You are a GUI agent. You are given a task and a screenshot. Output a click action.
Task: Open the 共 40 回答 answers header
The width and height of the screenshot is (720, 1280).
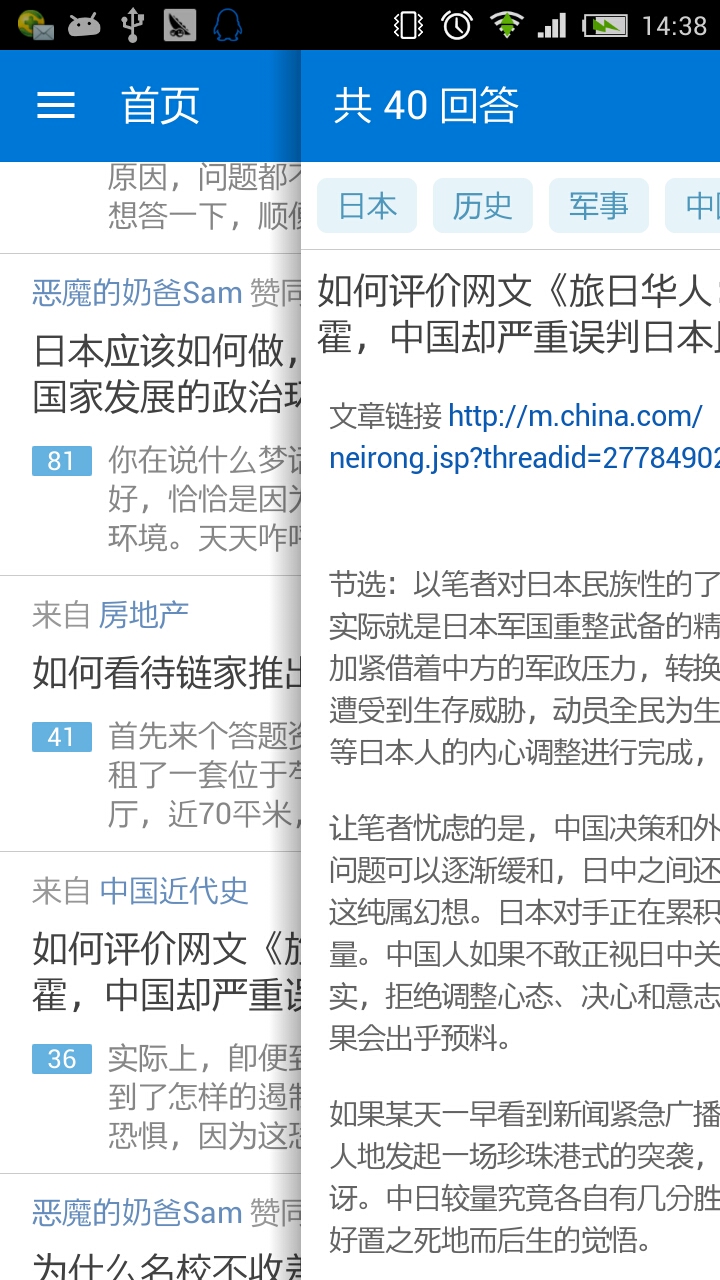point(426,105)
